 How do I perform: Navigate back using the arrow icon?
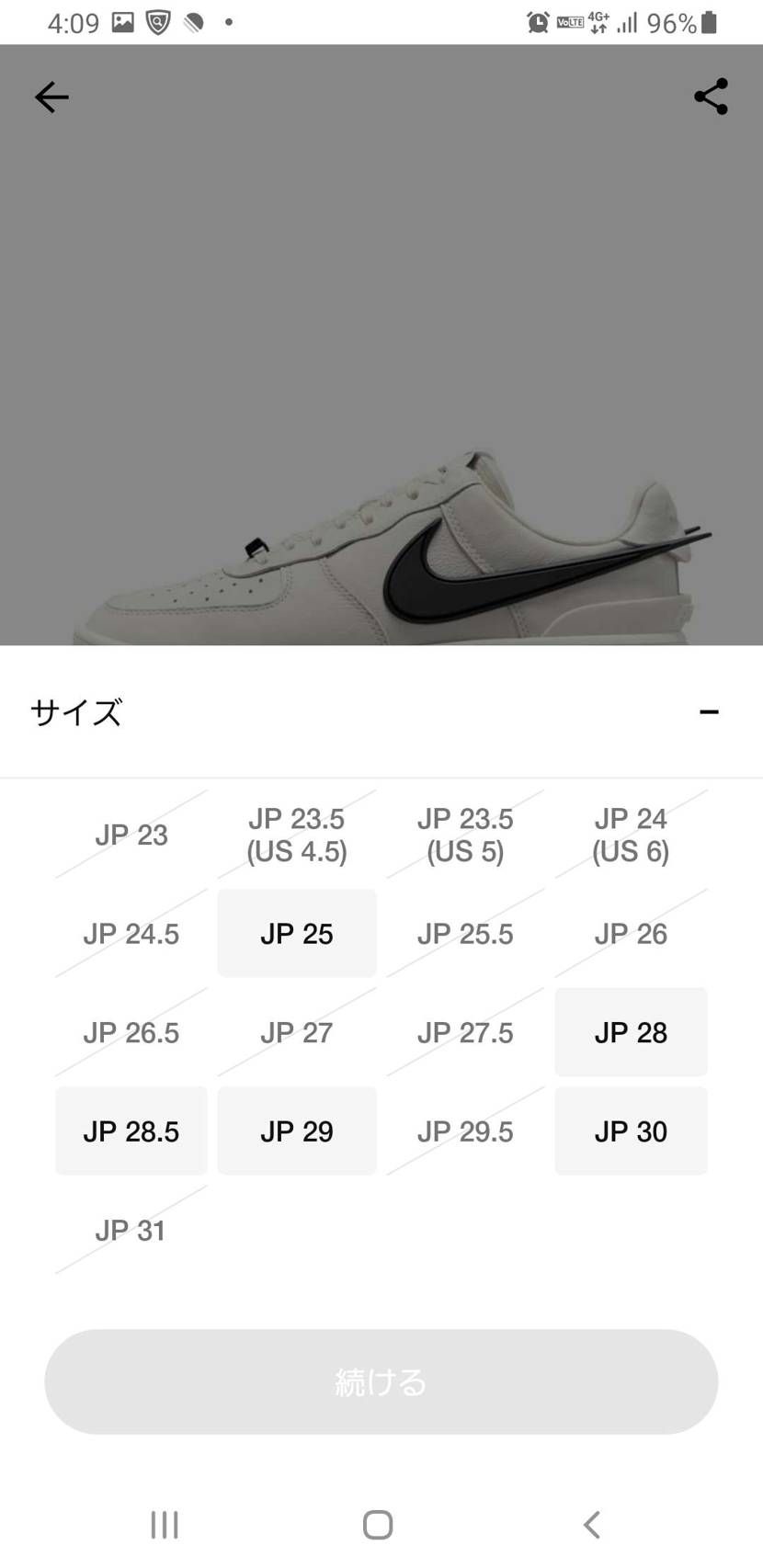[51, 97]
